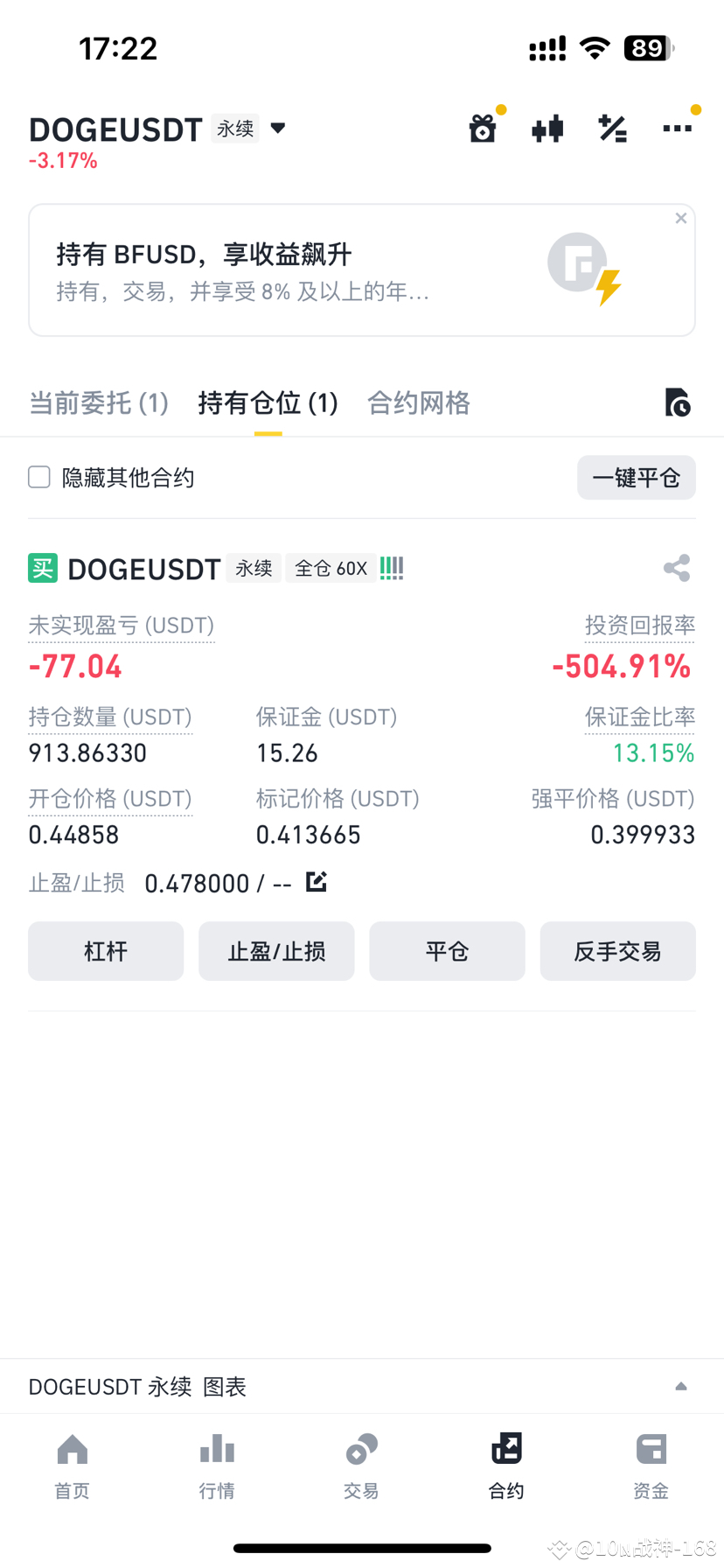
Task: Open the more options ellipsis icon
Action: (677, 128)
